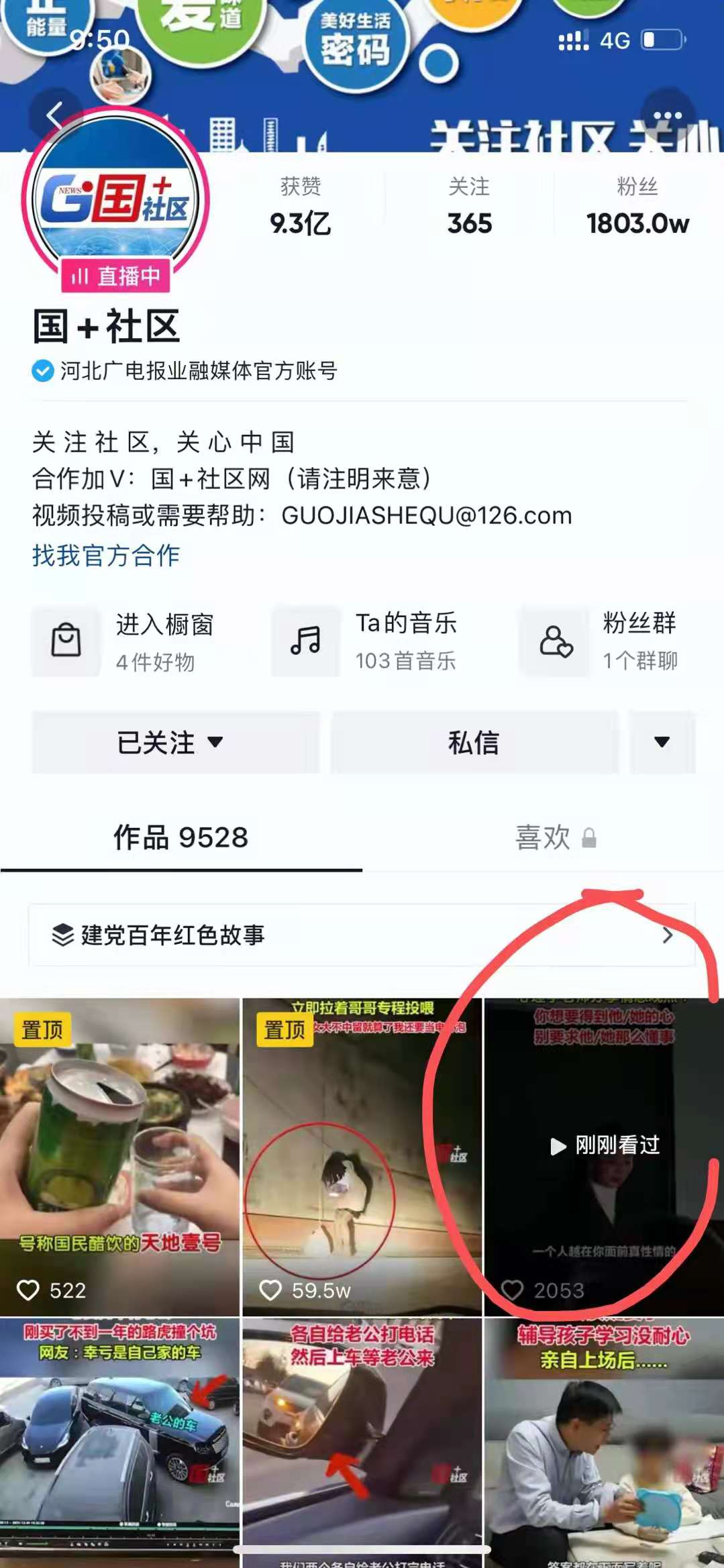Open the 建党百年红色故事 collection

point(362,935)
